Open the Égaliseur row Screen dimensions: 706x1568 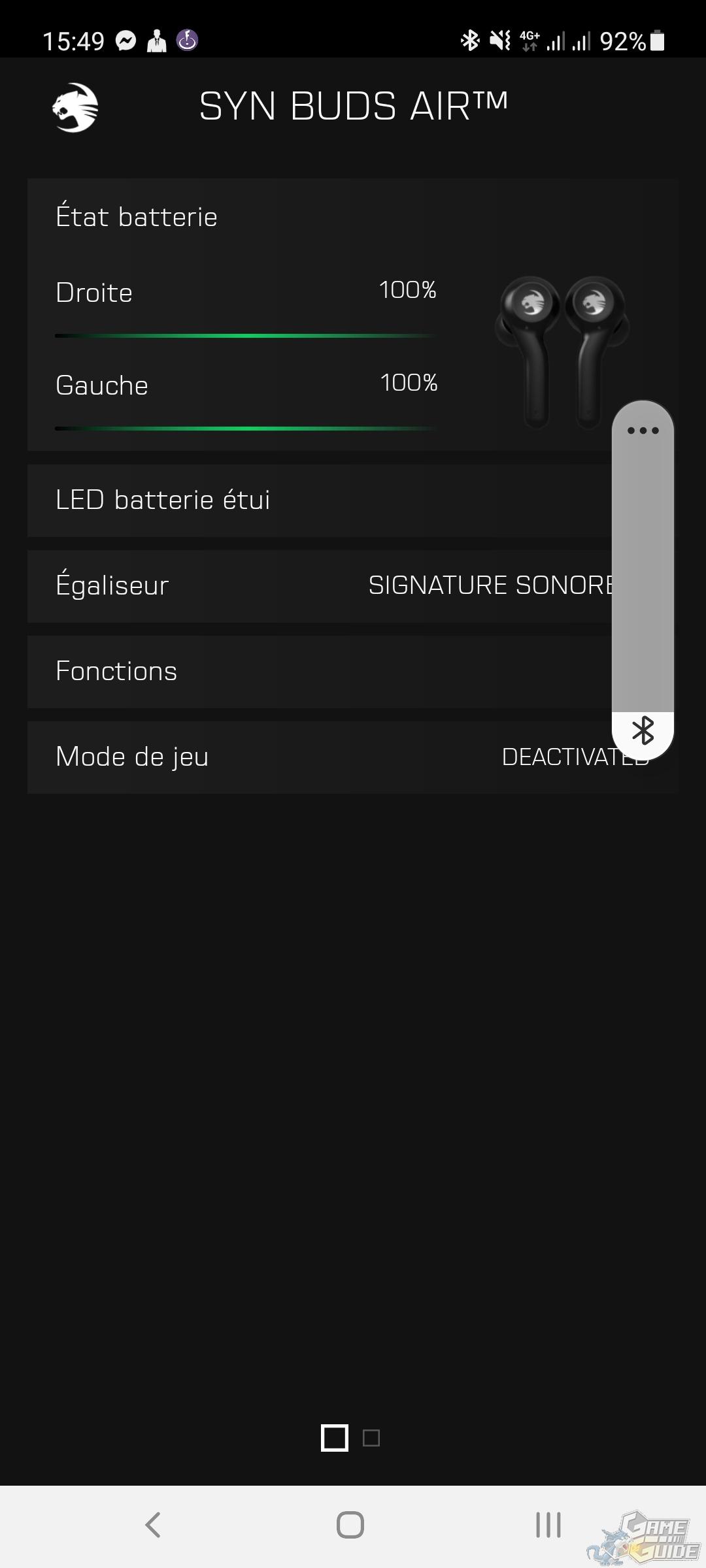(x=353, y=586)
